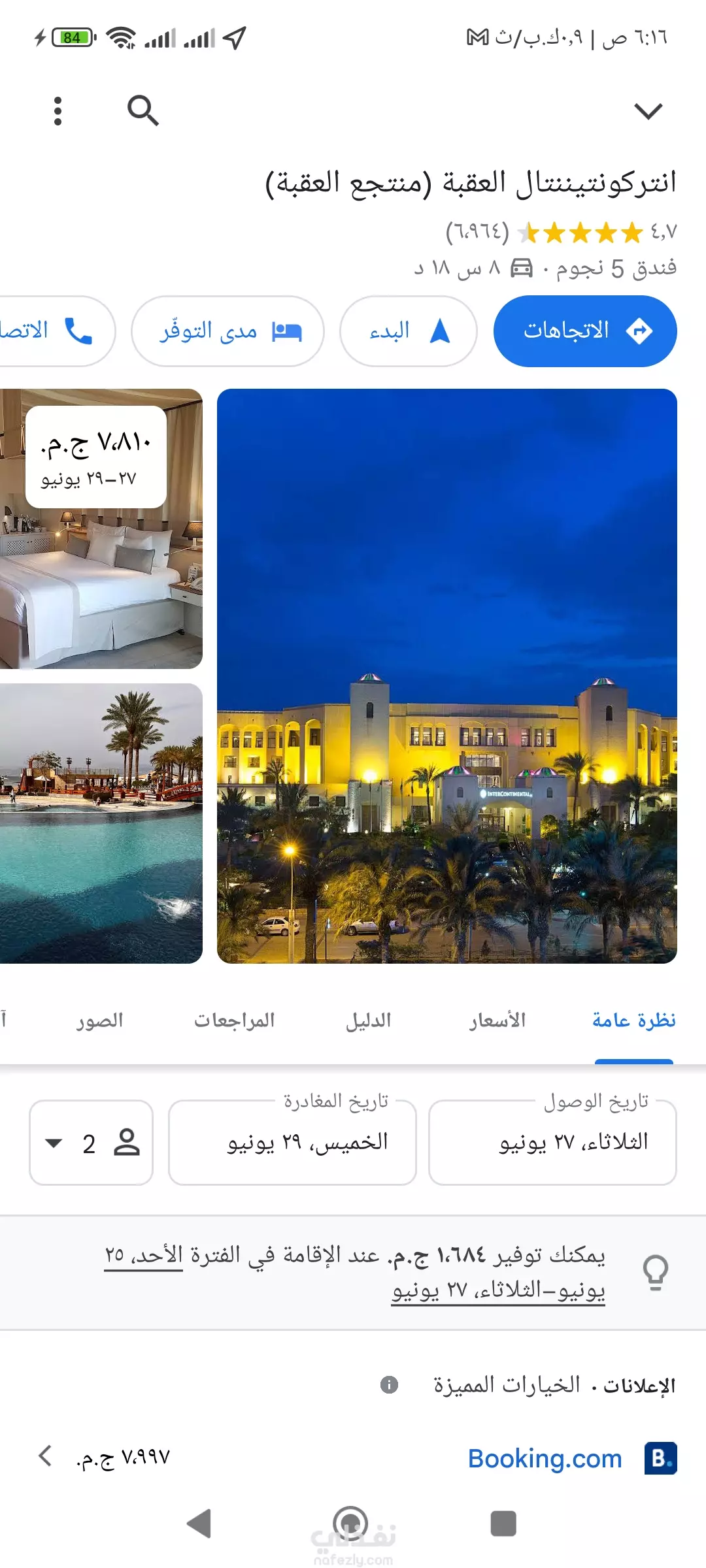Open the Booking.com offer row
This screenshot has width=706, height=1568.
tap(353, 1458)
